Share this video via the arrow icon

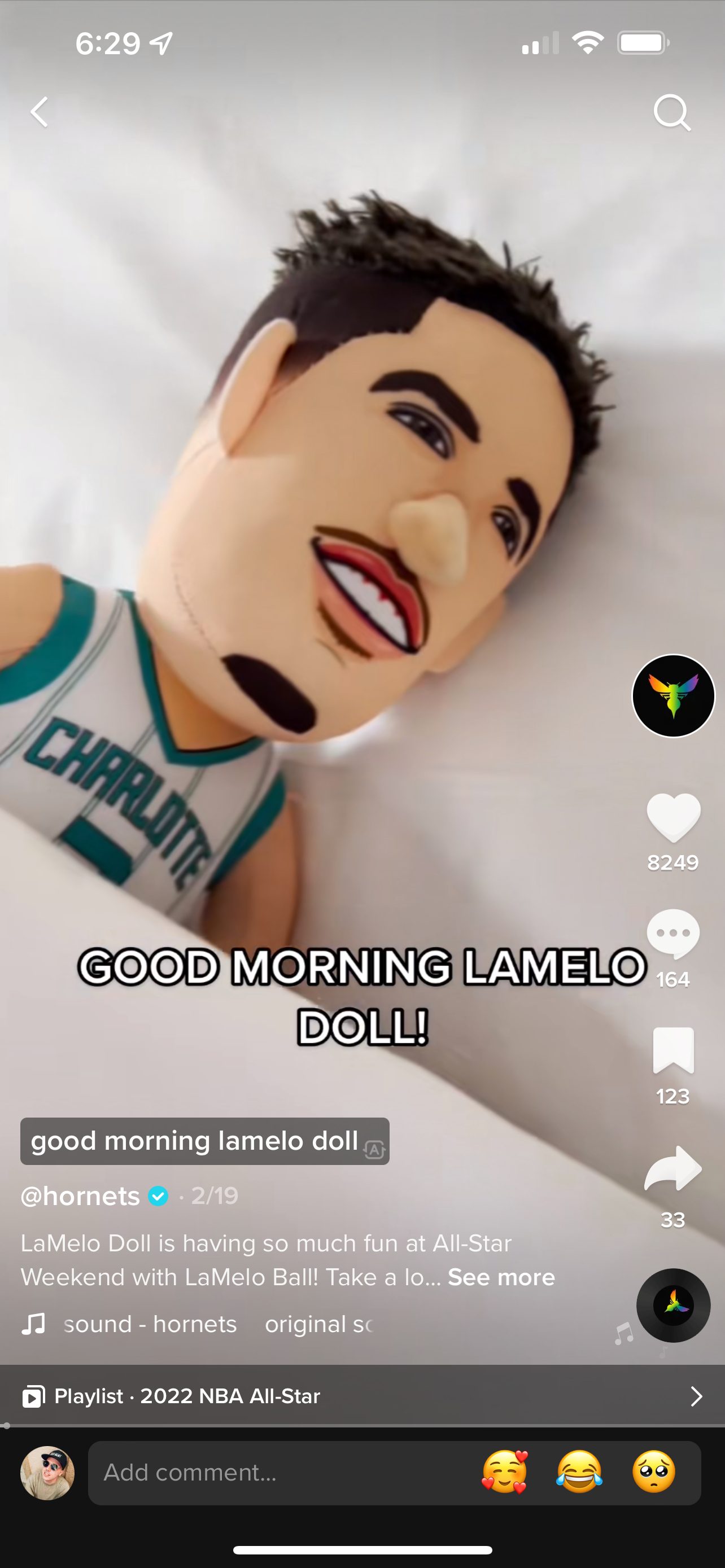[673, 1168]
